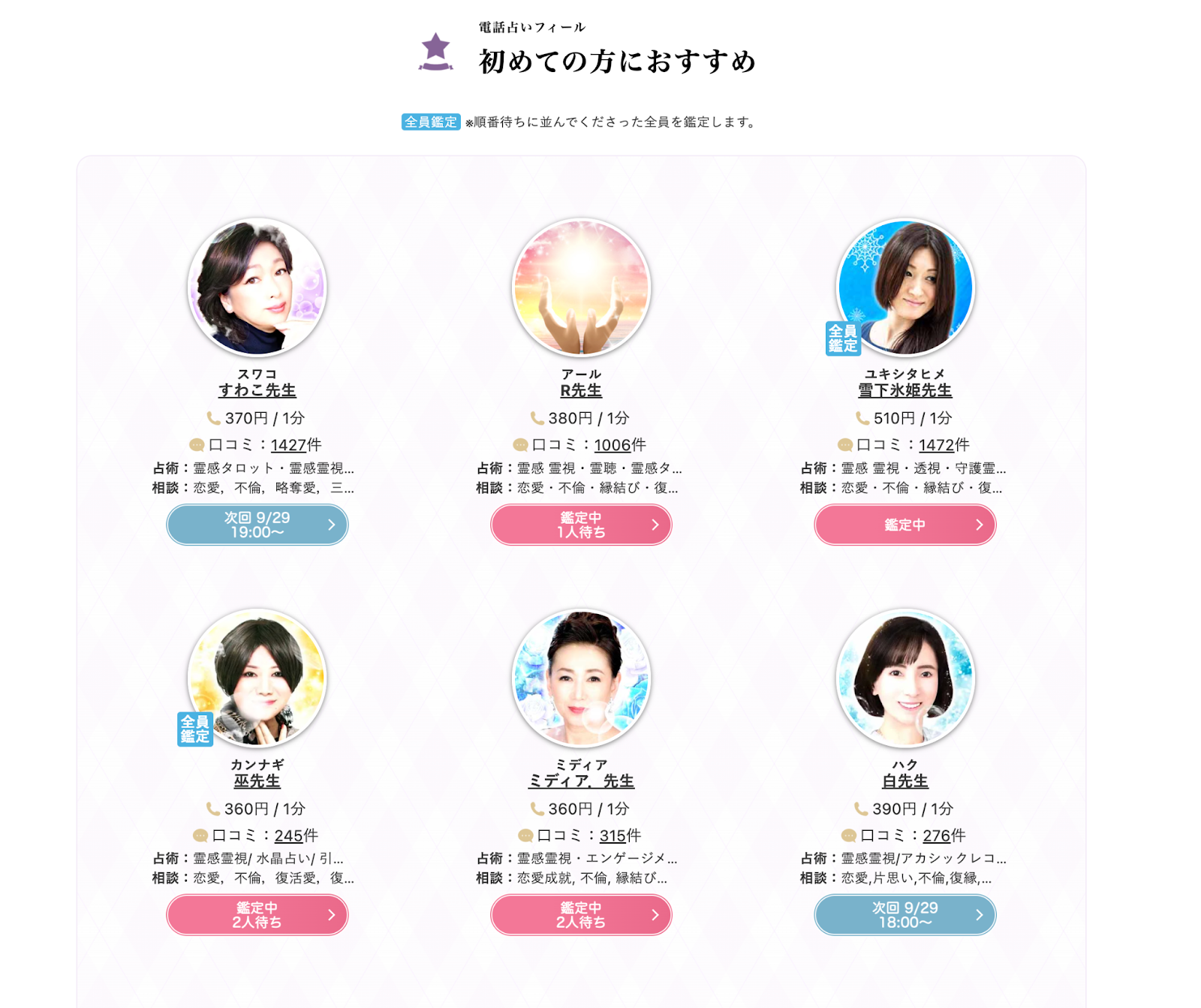The image size is (1201, 1008).
Task: Open 巫先生's profile link
Action: [x=257, y=781]
